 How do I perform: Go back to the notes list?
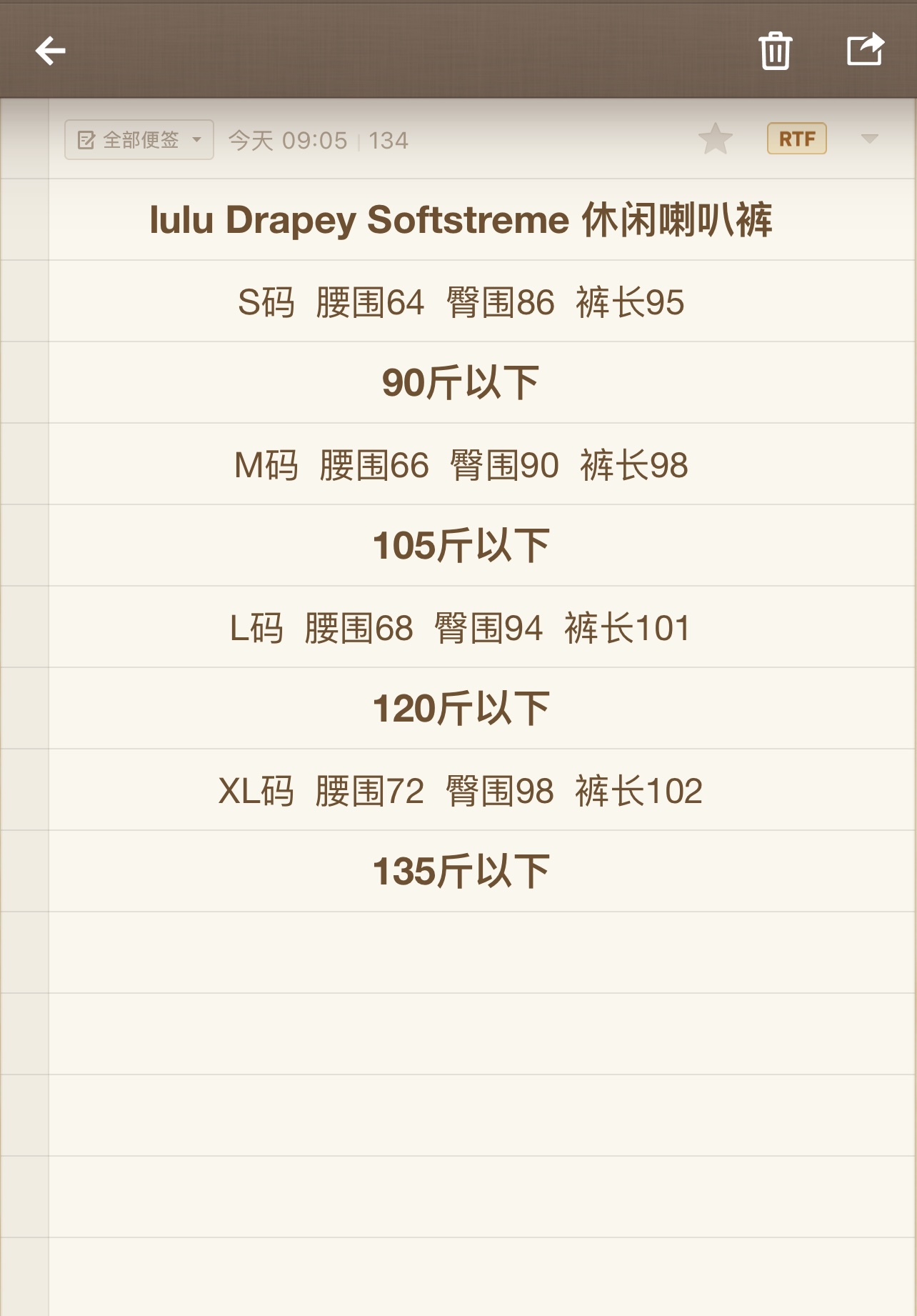[x=50, y=51]
